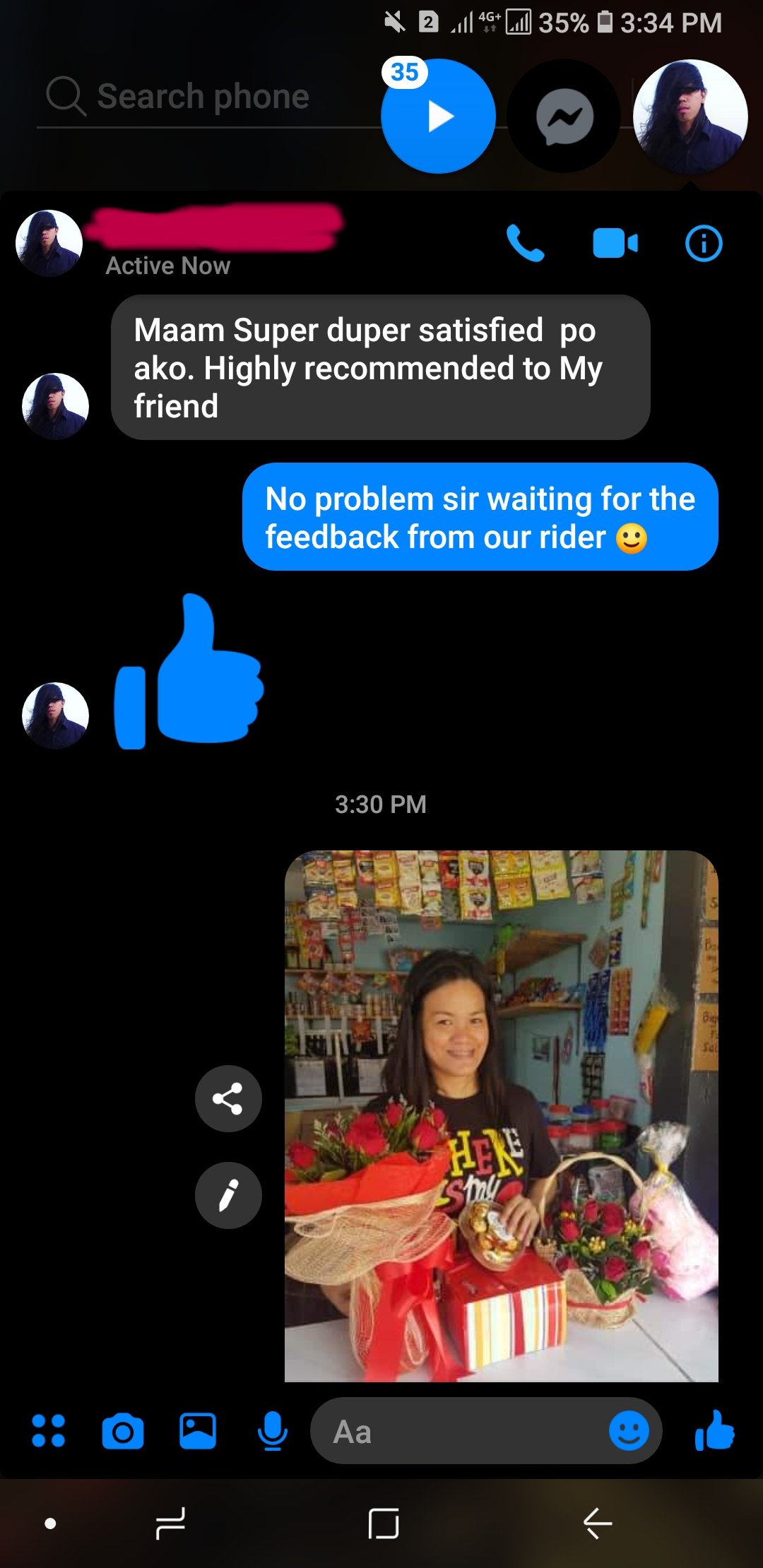Open the more apps grid icon

click(49, 1431)
